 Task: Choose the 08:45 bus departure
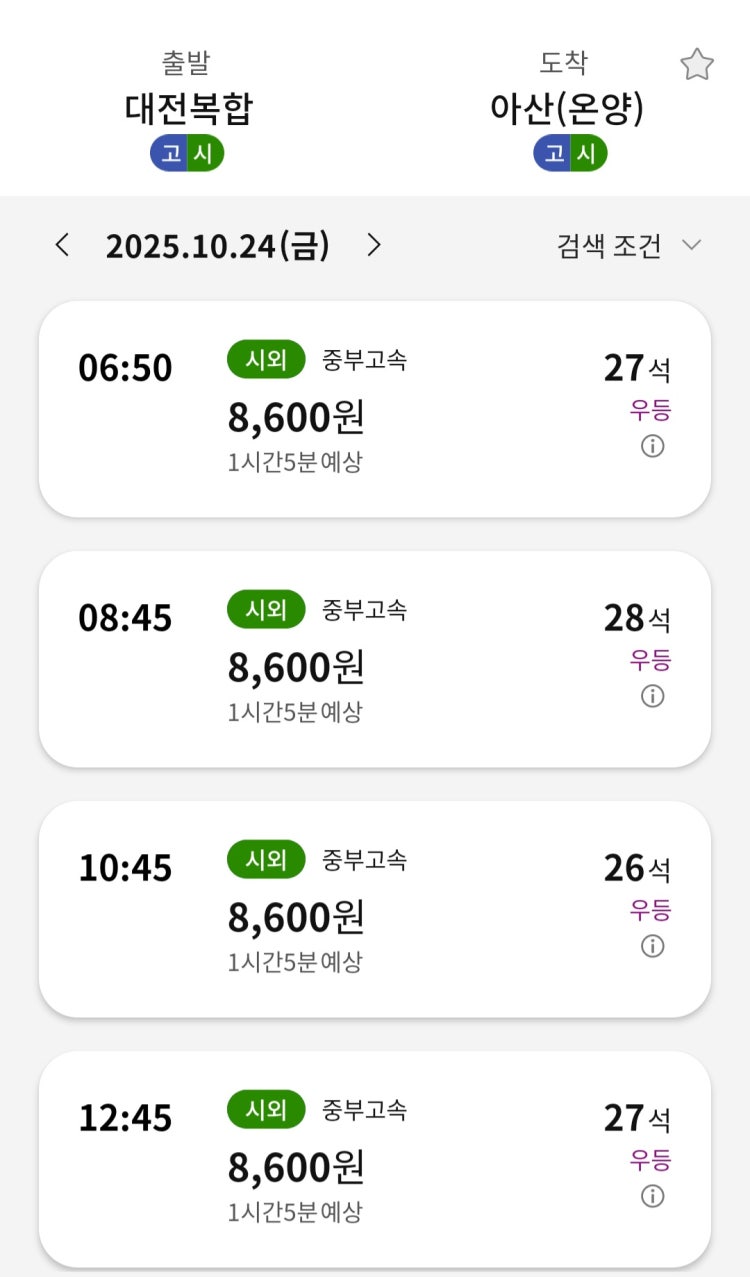click(374, 659)
